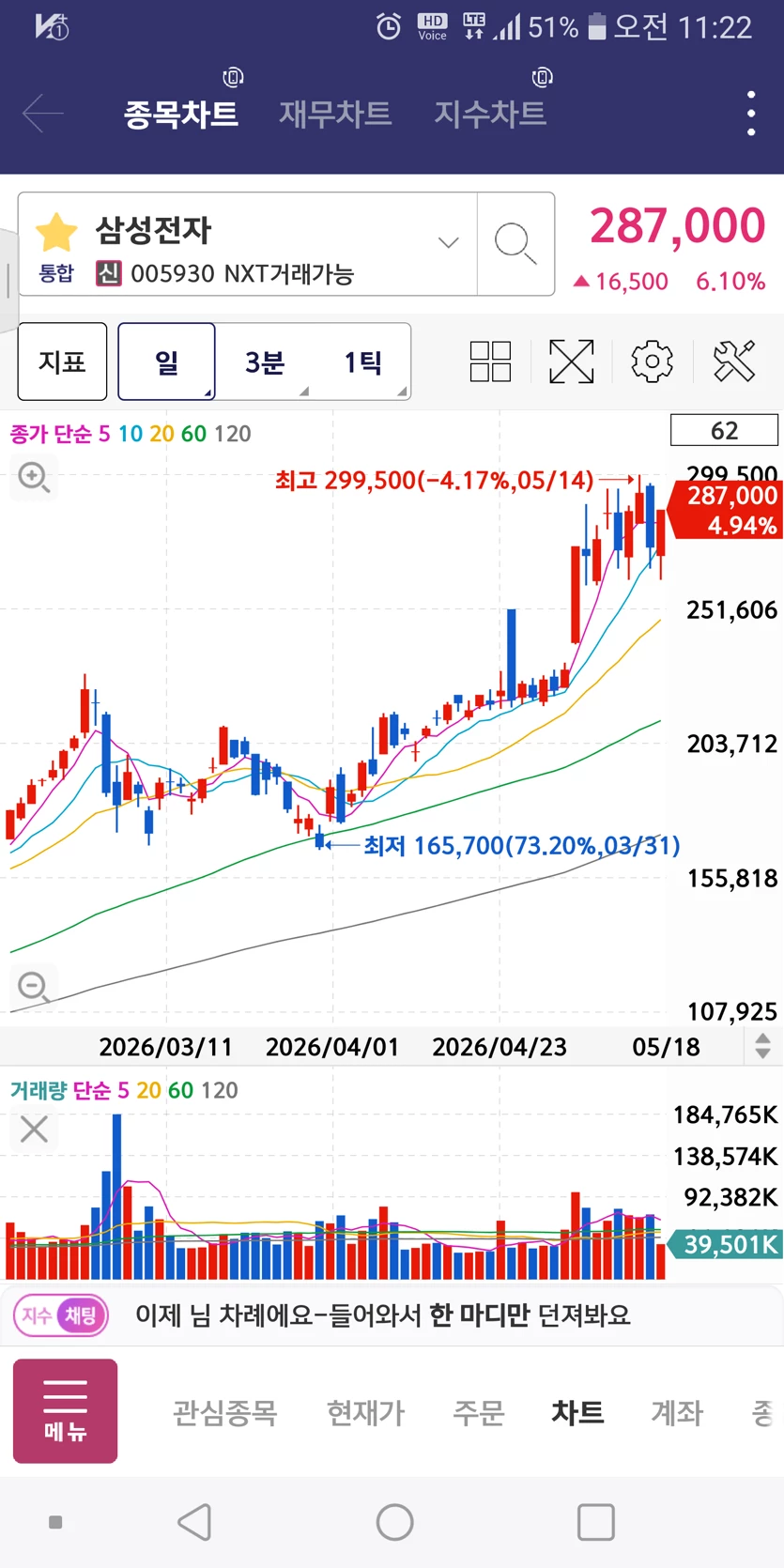
Task: Switch to the 지수차트 tab
Action: tap(490, 115)
